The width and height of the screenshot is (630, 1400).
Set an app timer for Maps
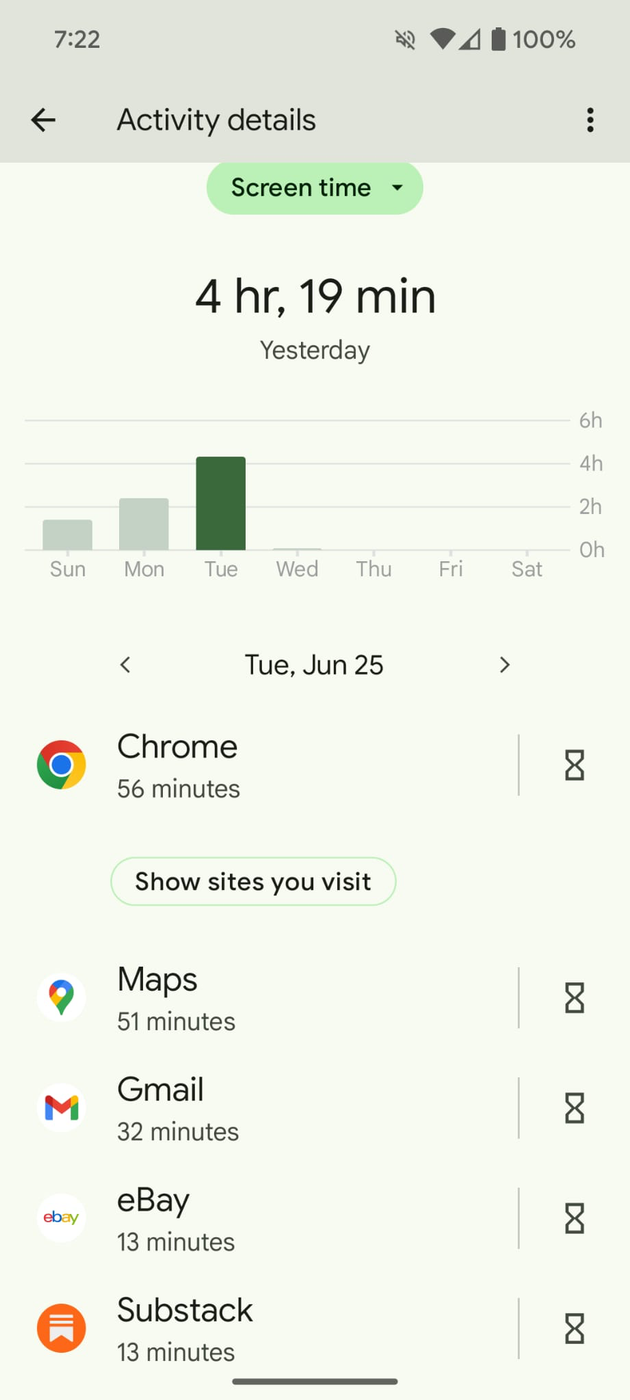[x=574, y=998]
